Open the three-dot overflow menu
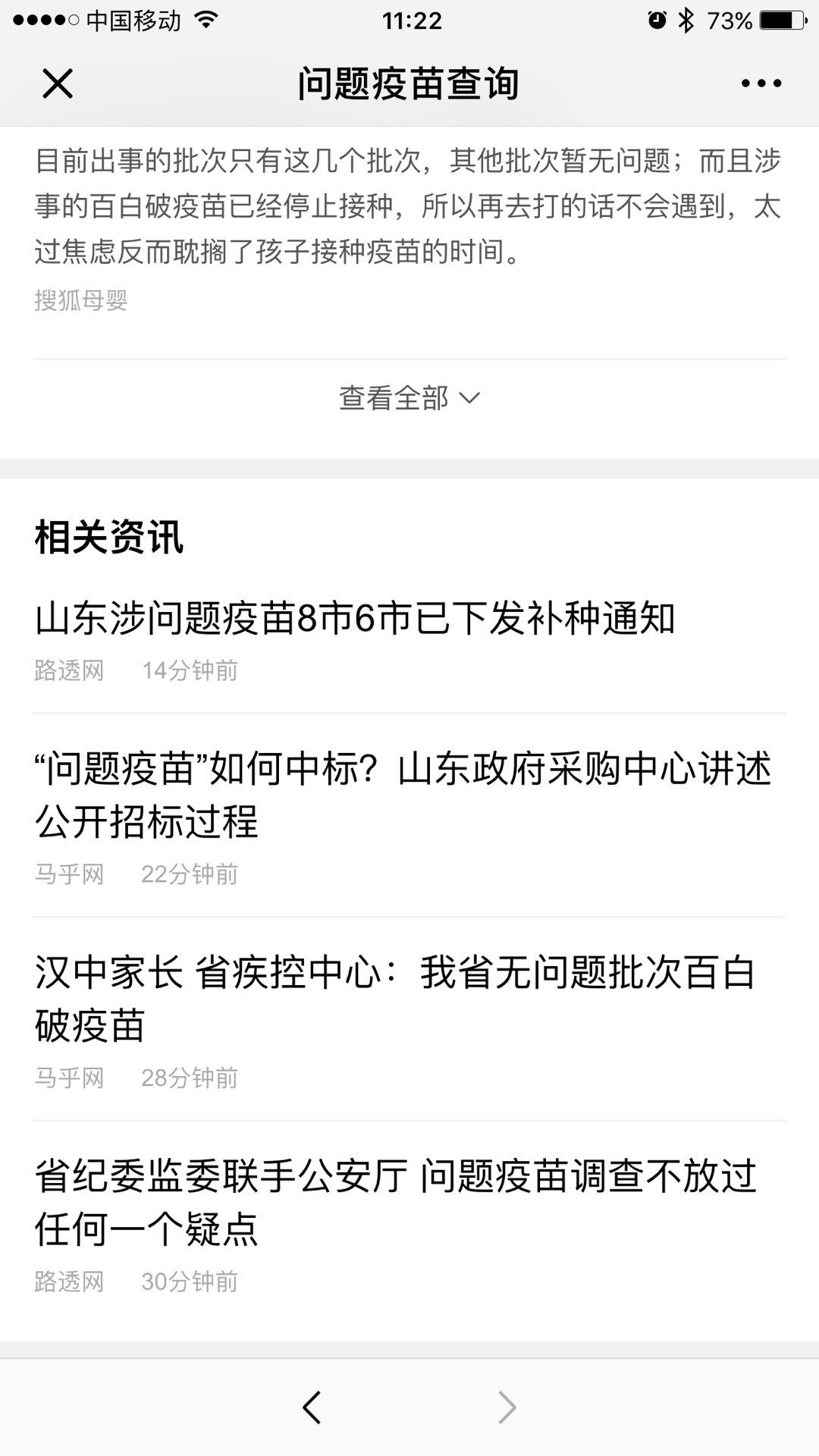819x1456 pixels. (761, 83)
